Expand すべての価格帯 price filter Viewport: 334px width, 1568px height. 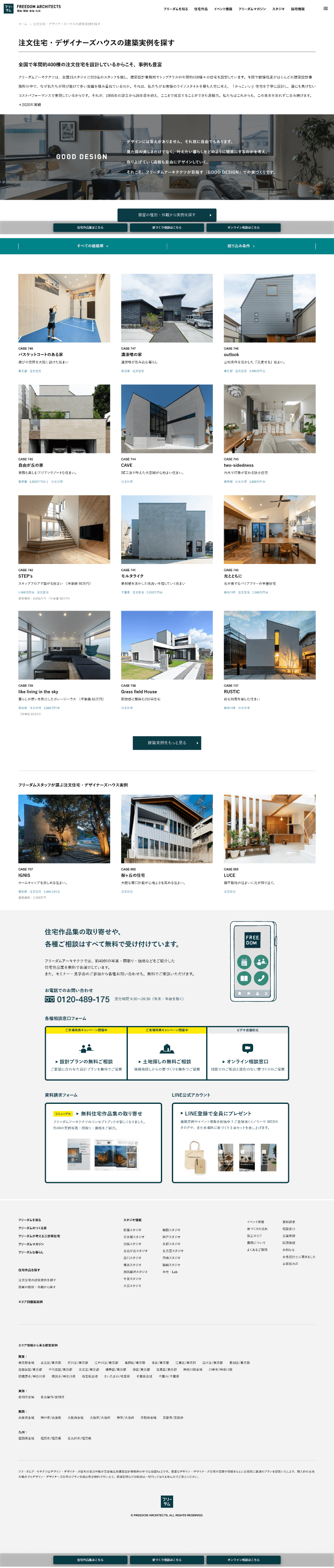click(x=93, y=246)
